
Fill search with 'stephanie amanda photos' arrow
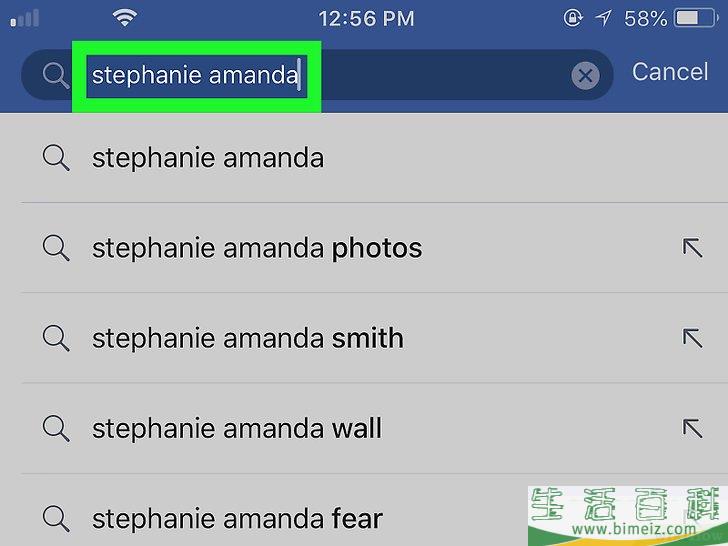pyautogui.click(x=692, y=248)
